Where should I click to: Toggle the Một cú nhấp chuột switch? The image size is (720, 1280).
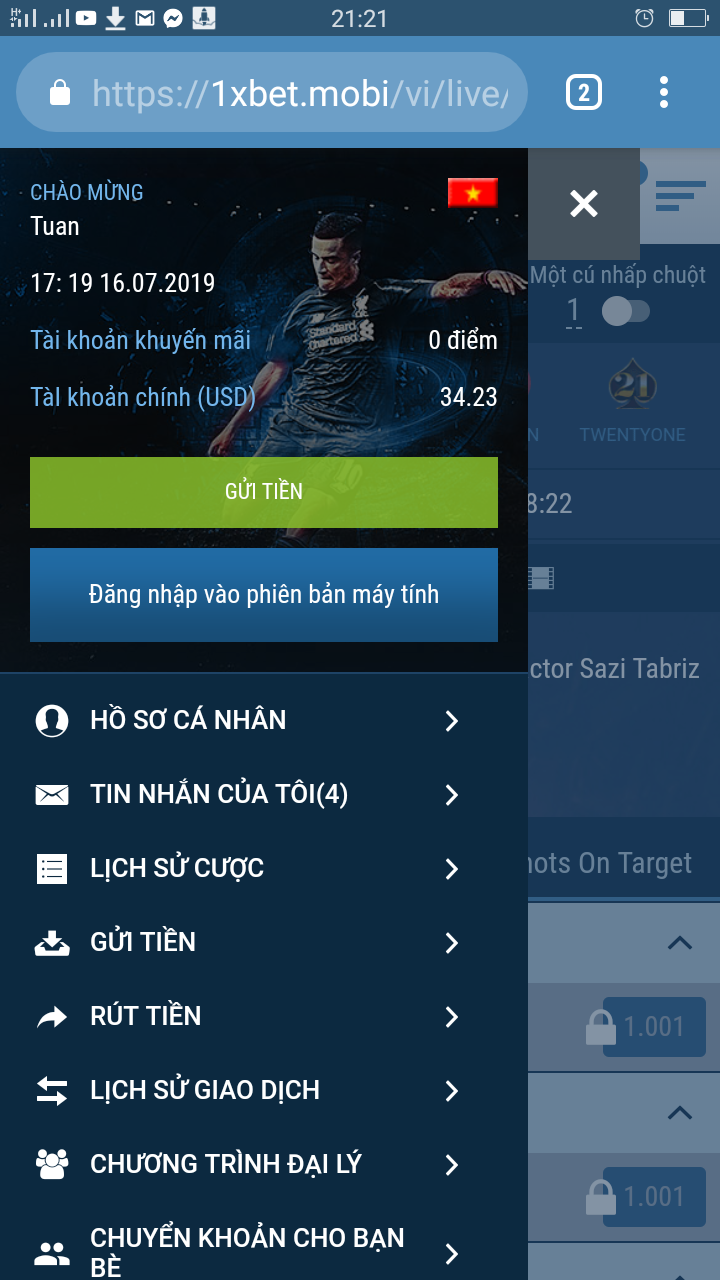[x=626, y=312]
